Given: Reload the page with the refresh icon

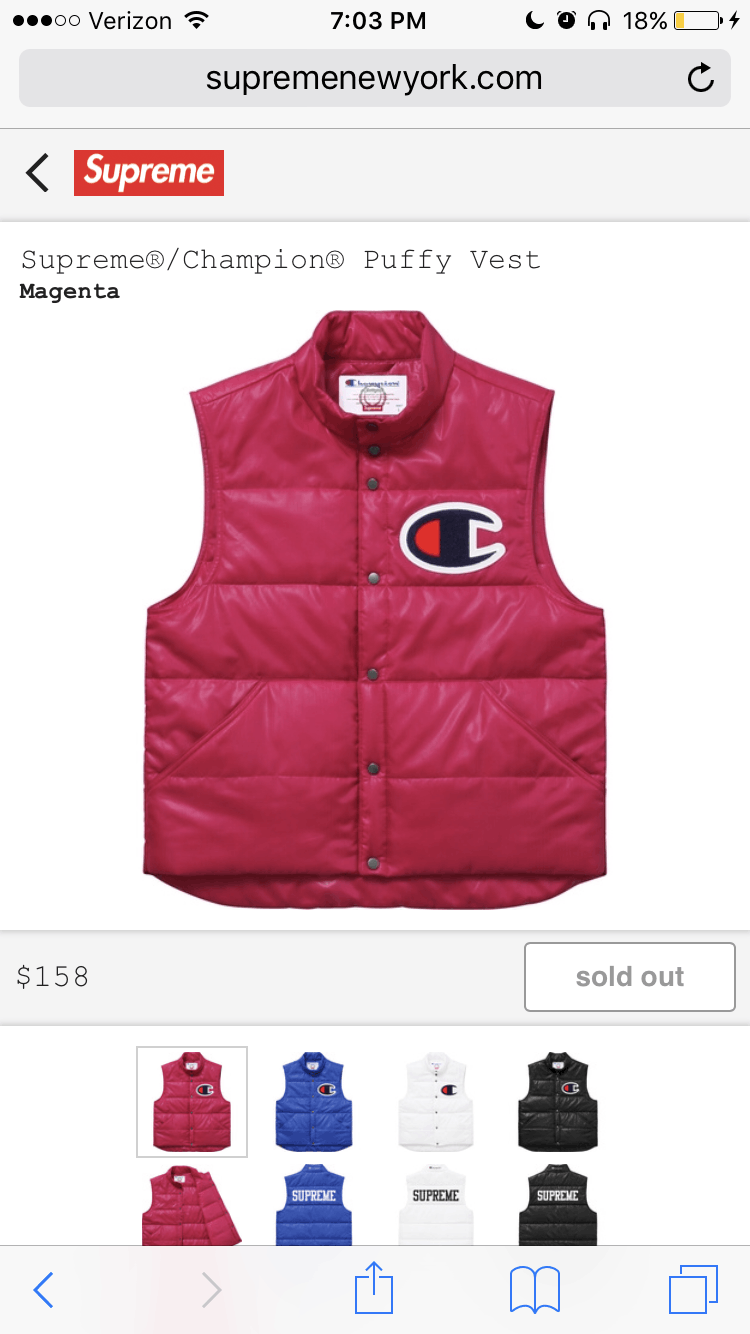Looking at the screenshot, I should coord(701,78).
